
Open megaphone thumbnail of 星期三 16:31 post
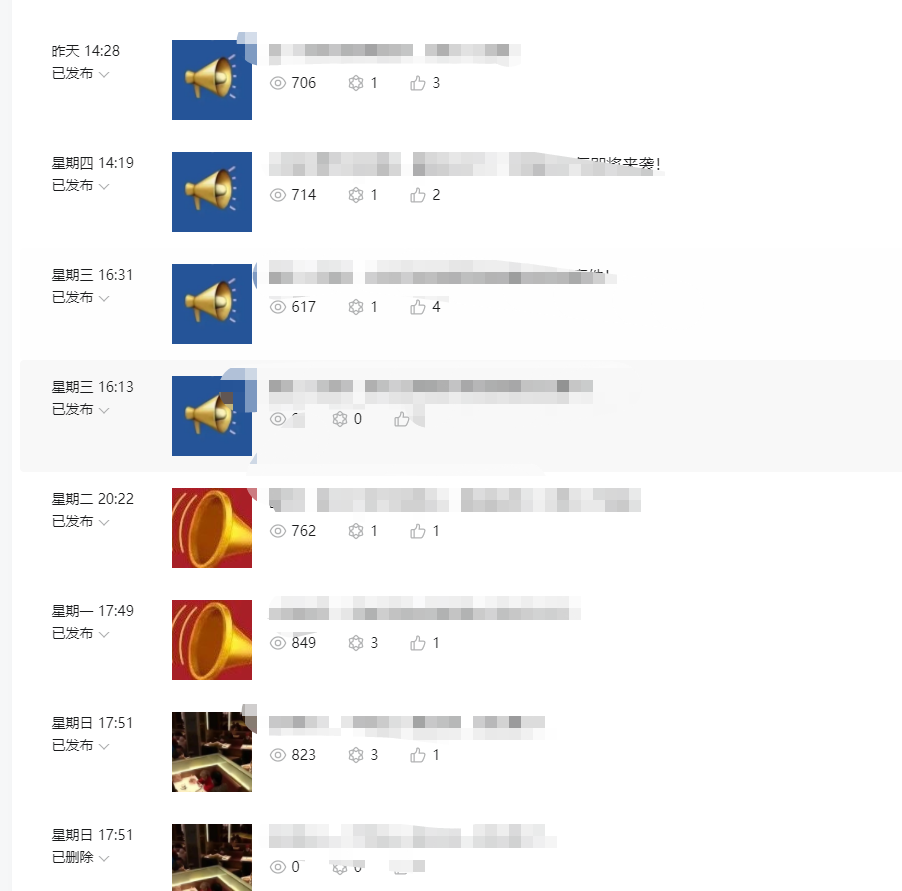click(212, 304)
